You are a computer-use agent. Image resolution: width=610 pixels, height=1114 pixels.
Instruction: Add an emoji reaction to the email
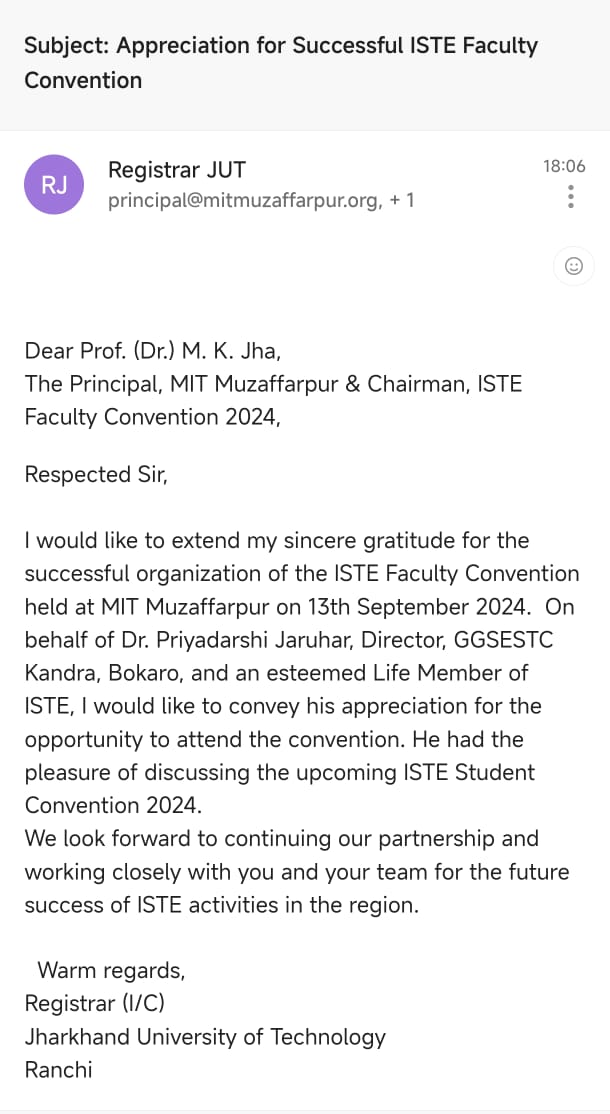573,266
